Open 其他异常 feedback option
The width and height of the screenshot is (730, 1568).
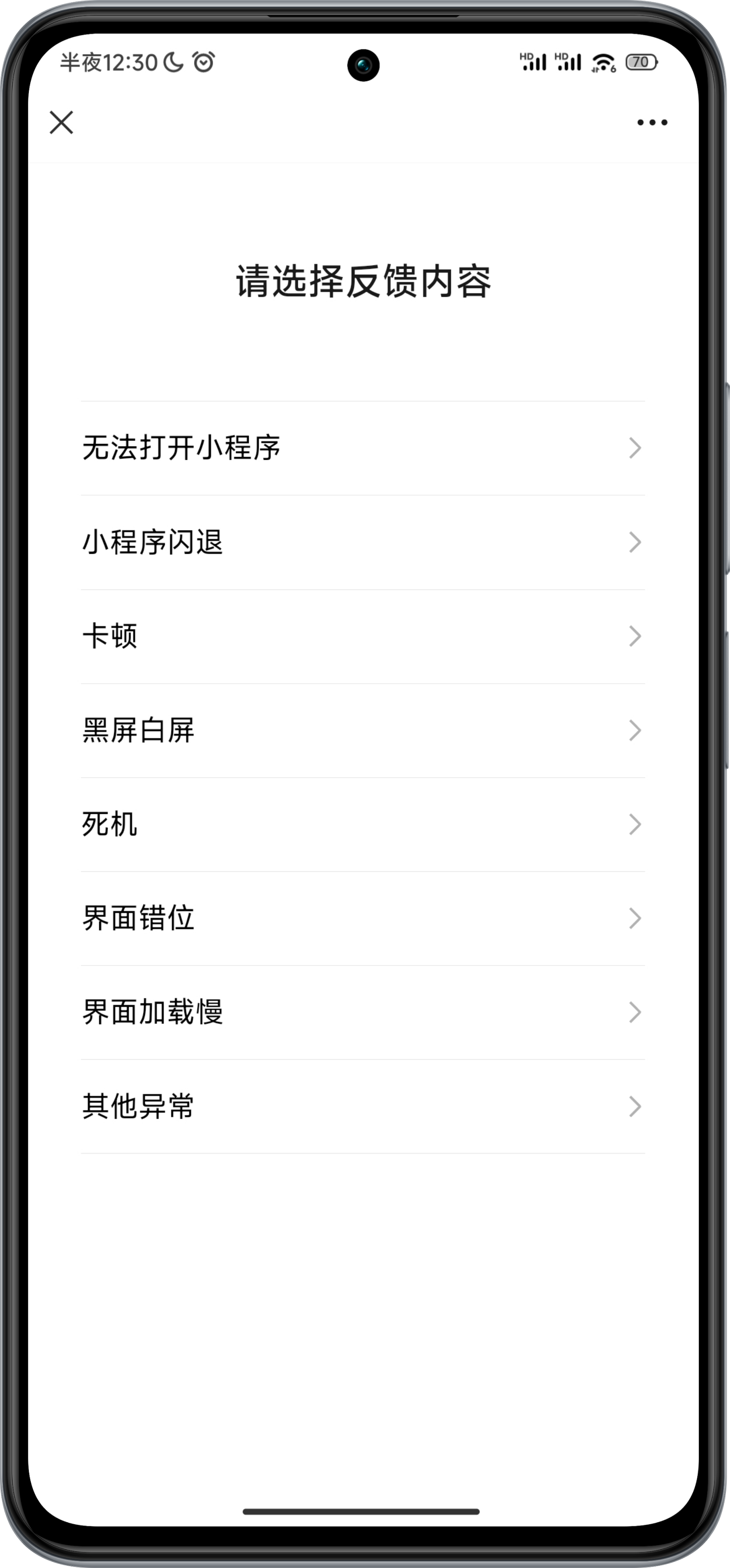coord(362,1106)
